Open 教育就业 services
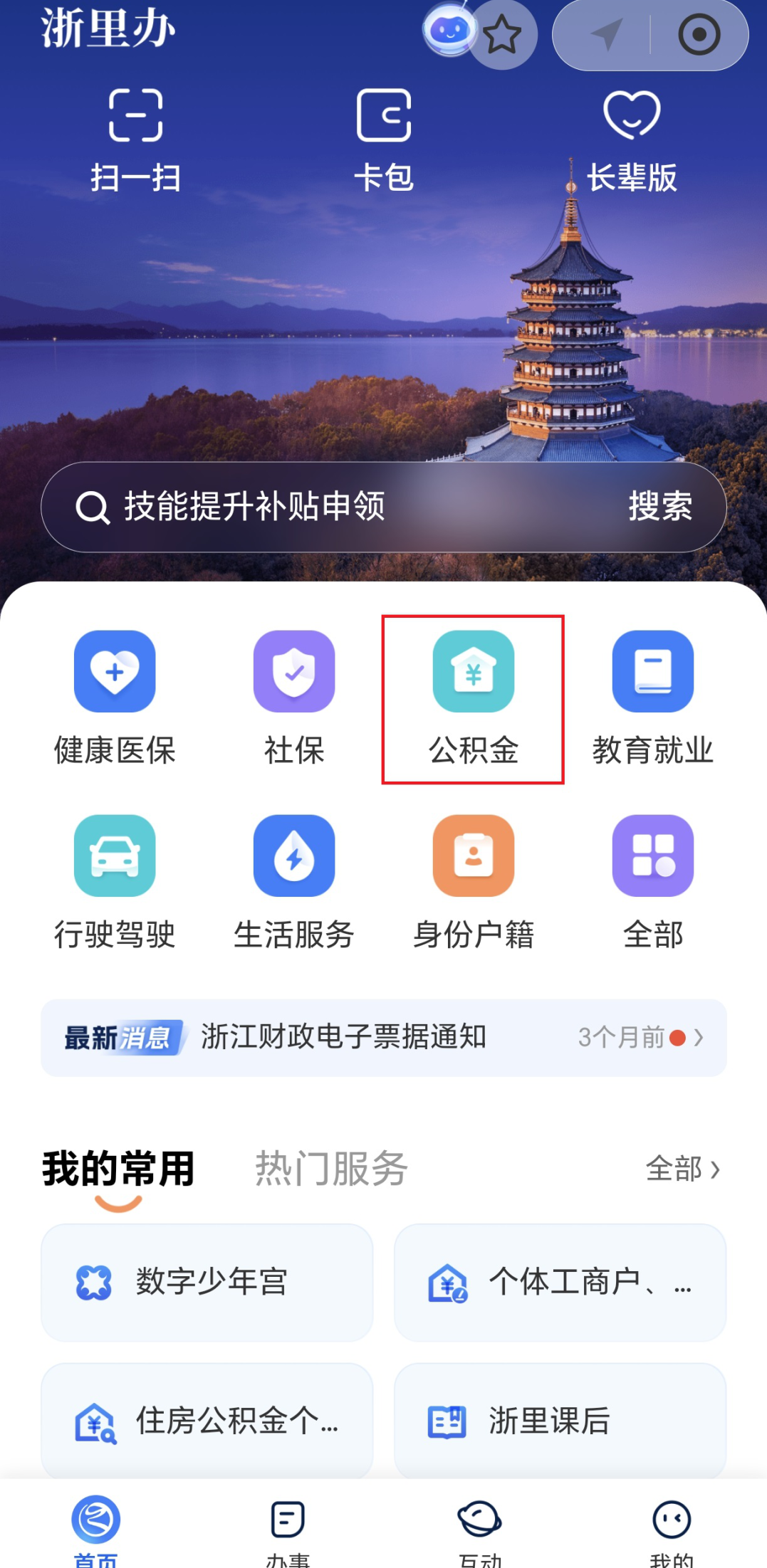This screenshot has height=1568, width=767. (x=653, y=698)
